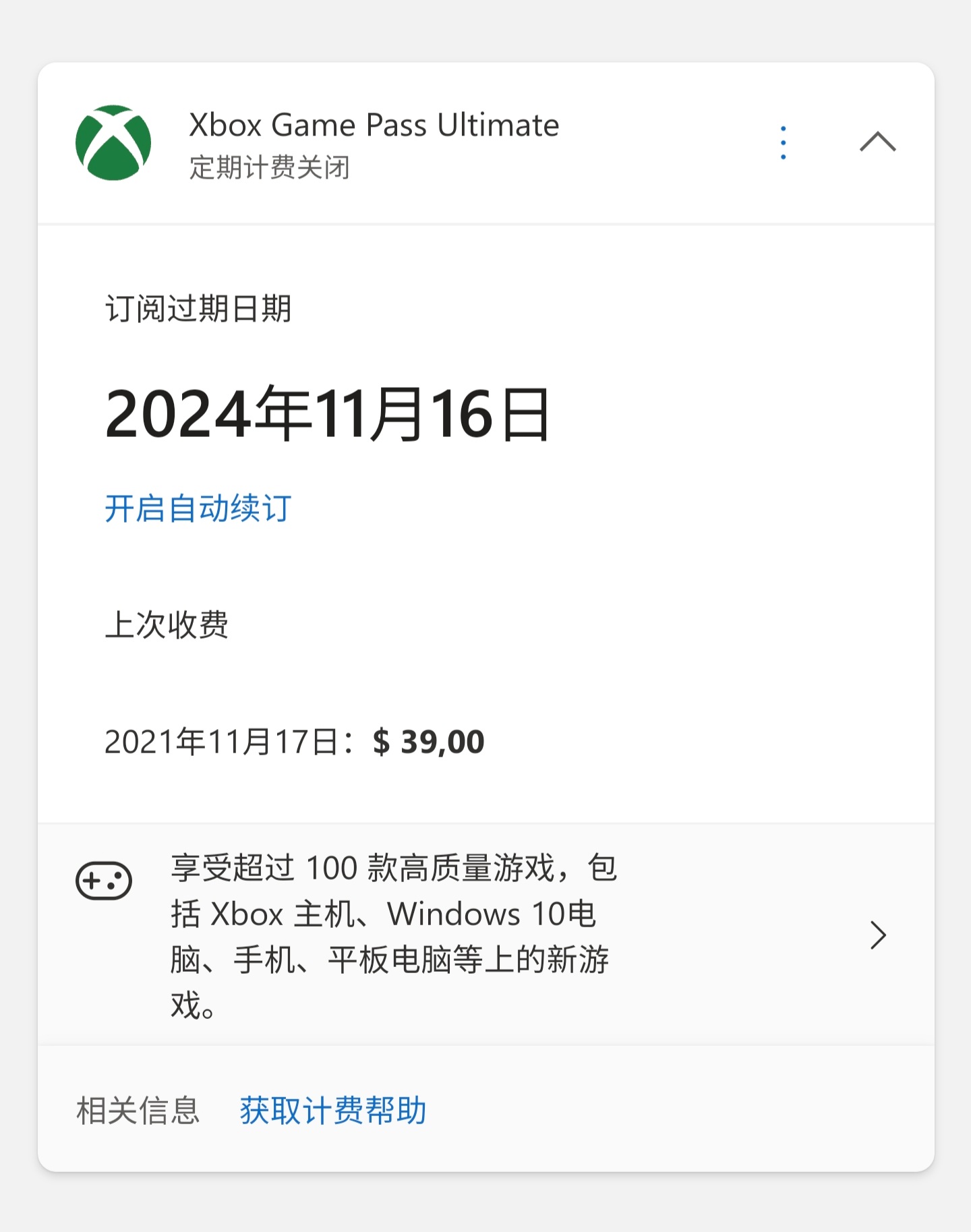971x1232 pixels.
Task: Select the Xbox Game Pass Ultimate title
Action: tap(373, 125)
